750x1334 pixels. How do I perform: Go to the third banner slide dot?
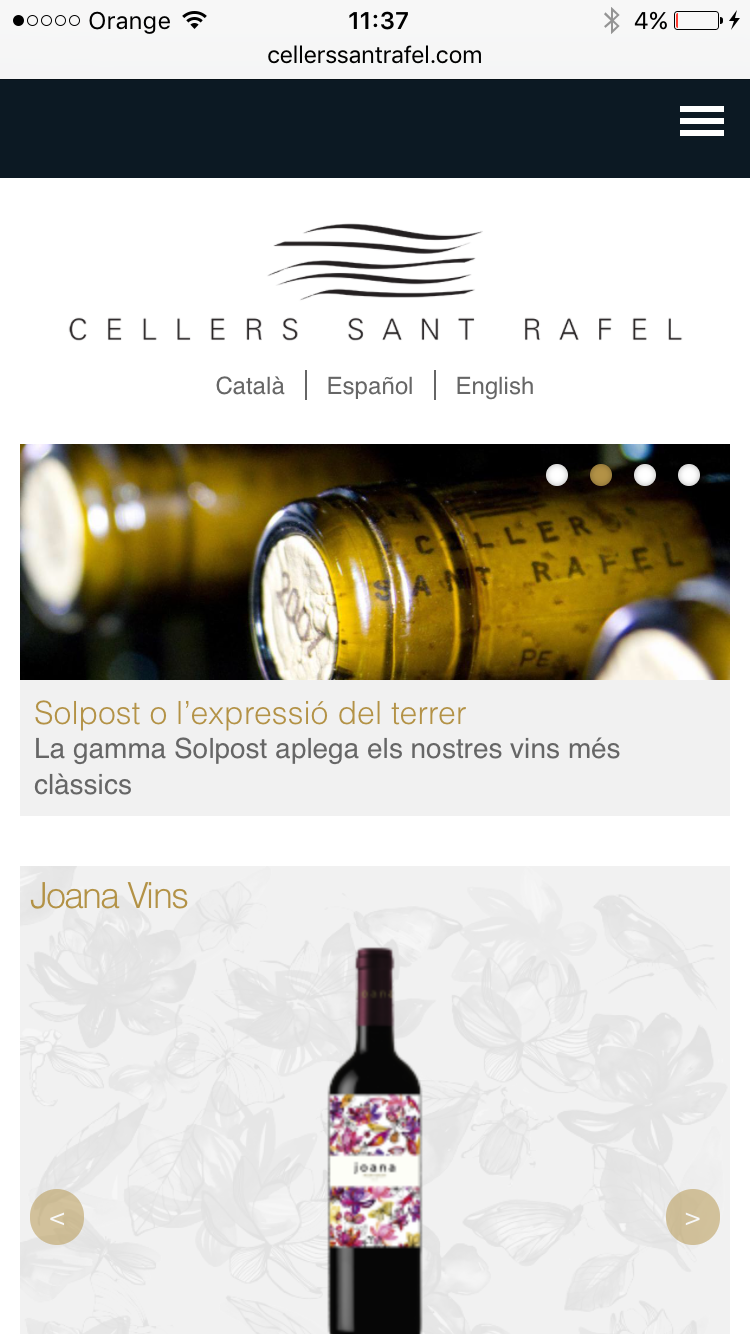point(645,475)
